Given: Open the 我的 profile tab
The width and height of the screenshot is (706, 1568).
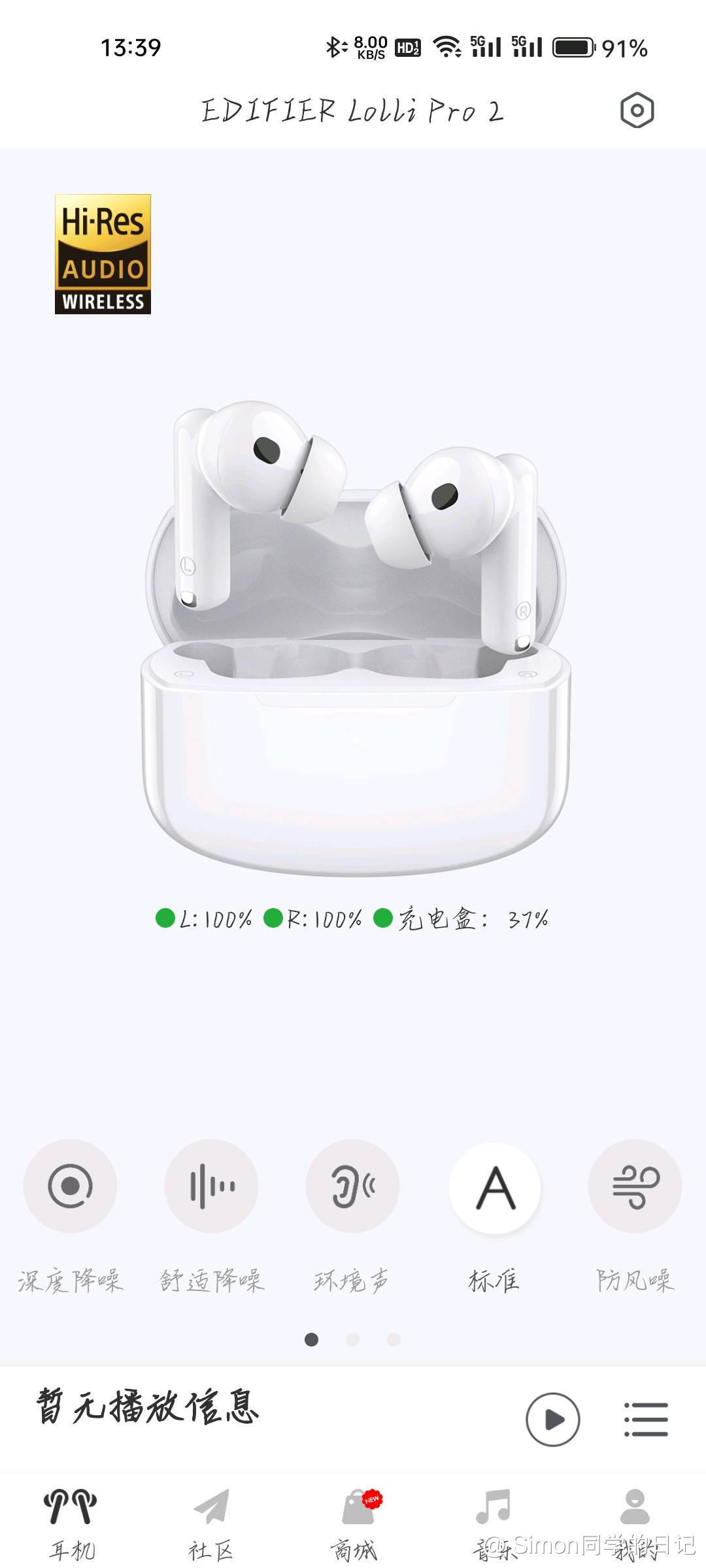Looking at the screenshot, I should (x=635, y=1522).
